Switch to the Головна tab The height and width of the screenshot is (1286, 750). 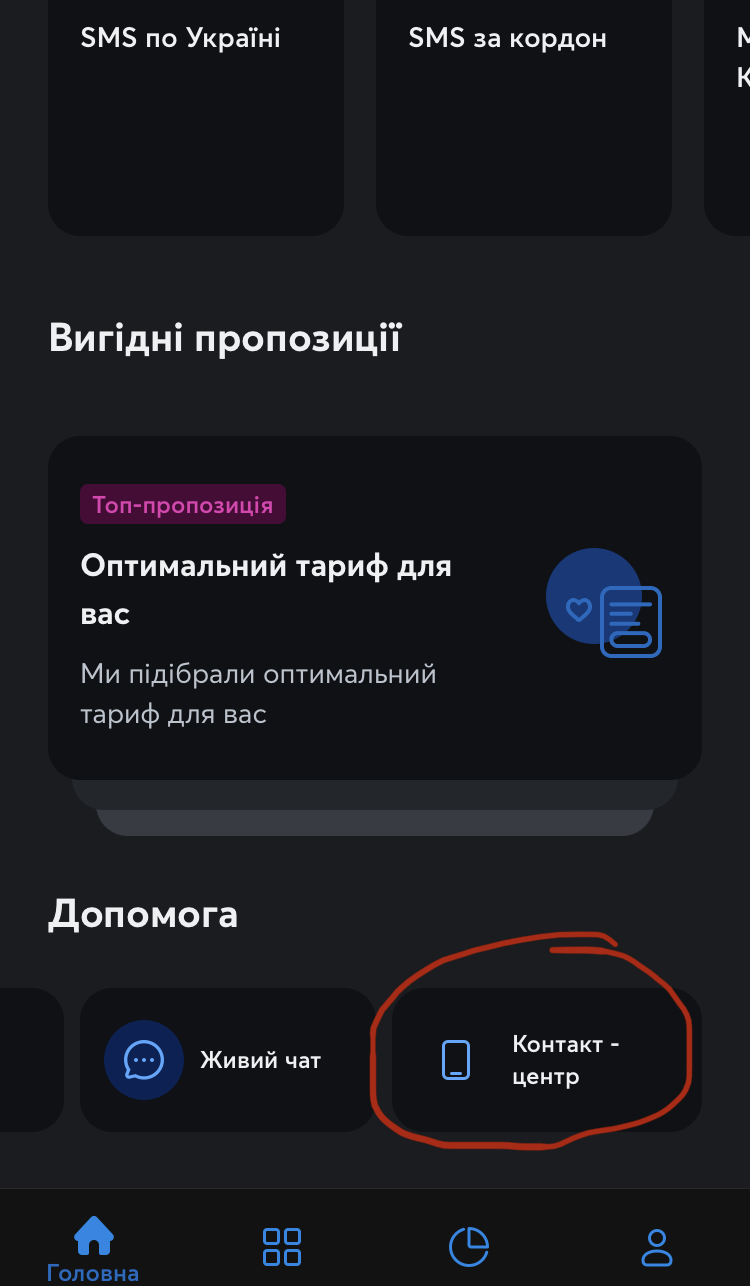pos(93,1247)
